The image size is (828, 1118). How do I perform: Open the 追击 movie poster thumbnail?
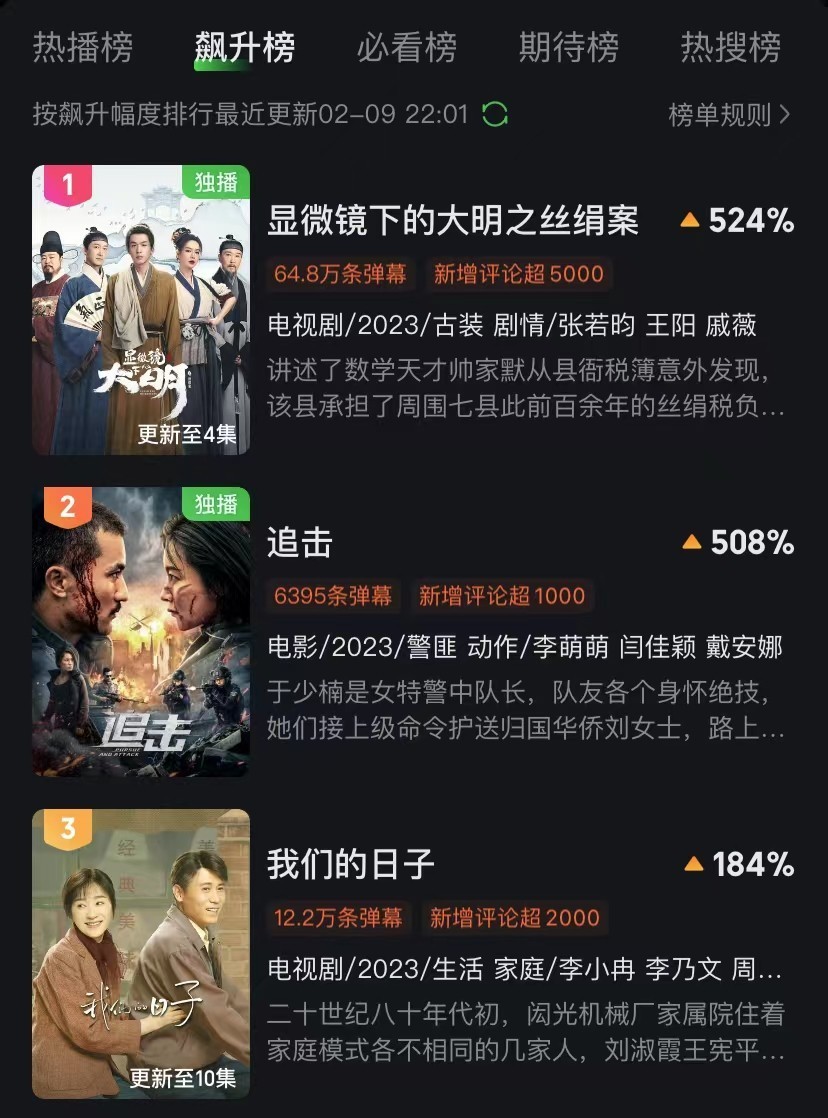tap(140, 632)
